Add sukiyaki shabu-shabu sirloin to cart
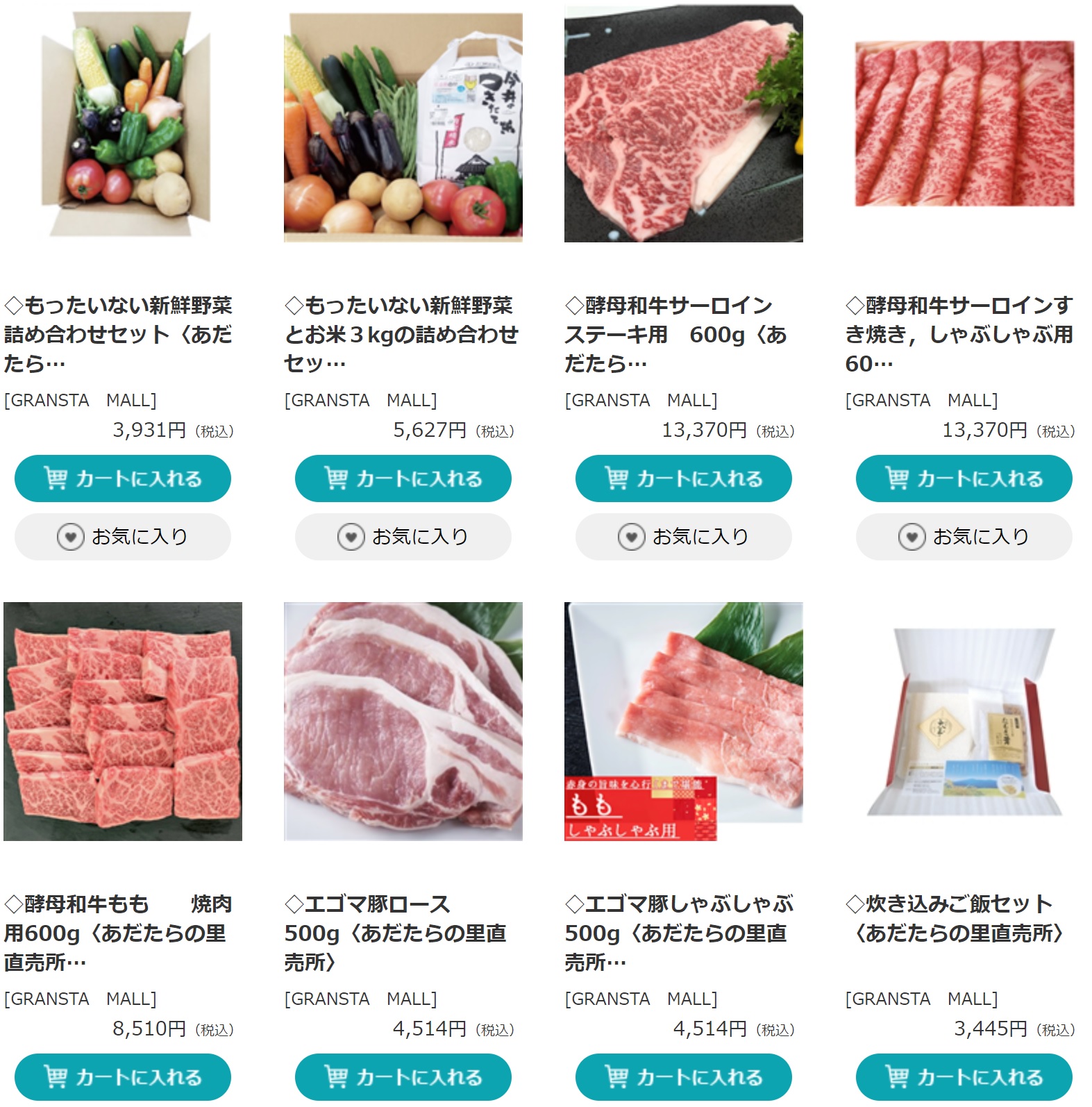1092x1107 pixels. point(964,478)
